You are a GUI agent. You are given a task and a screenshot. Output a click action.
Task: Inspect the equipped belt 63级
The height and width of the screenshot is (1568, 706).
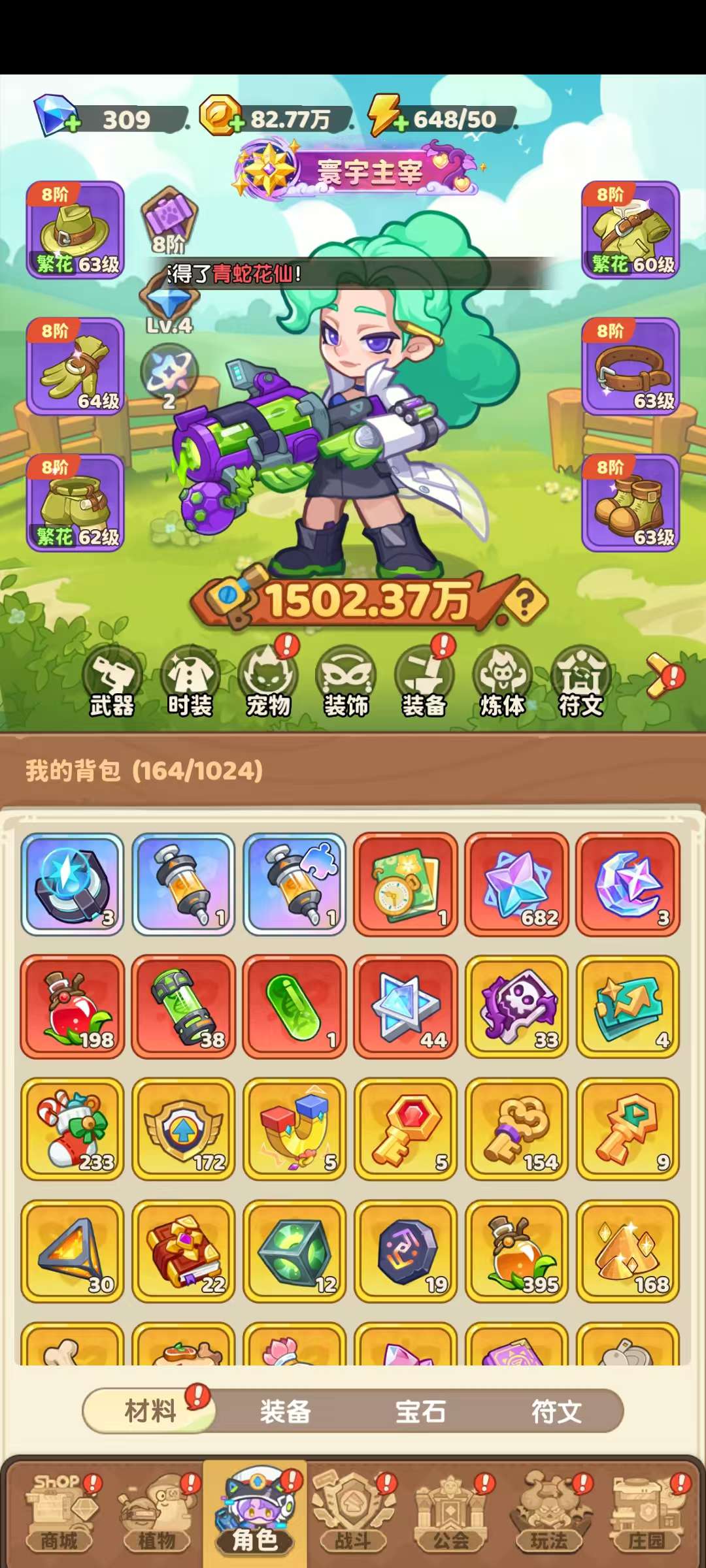pyautogui.click(x=631, y=367)
